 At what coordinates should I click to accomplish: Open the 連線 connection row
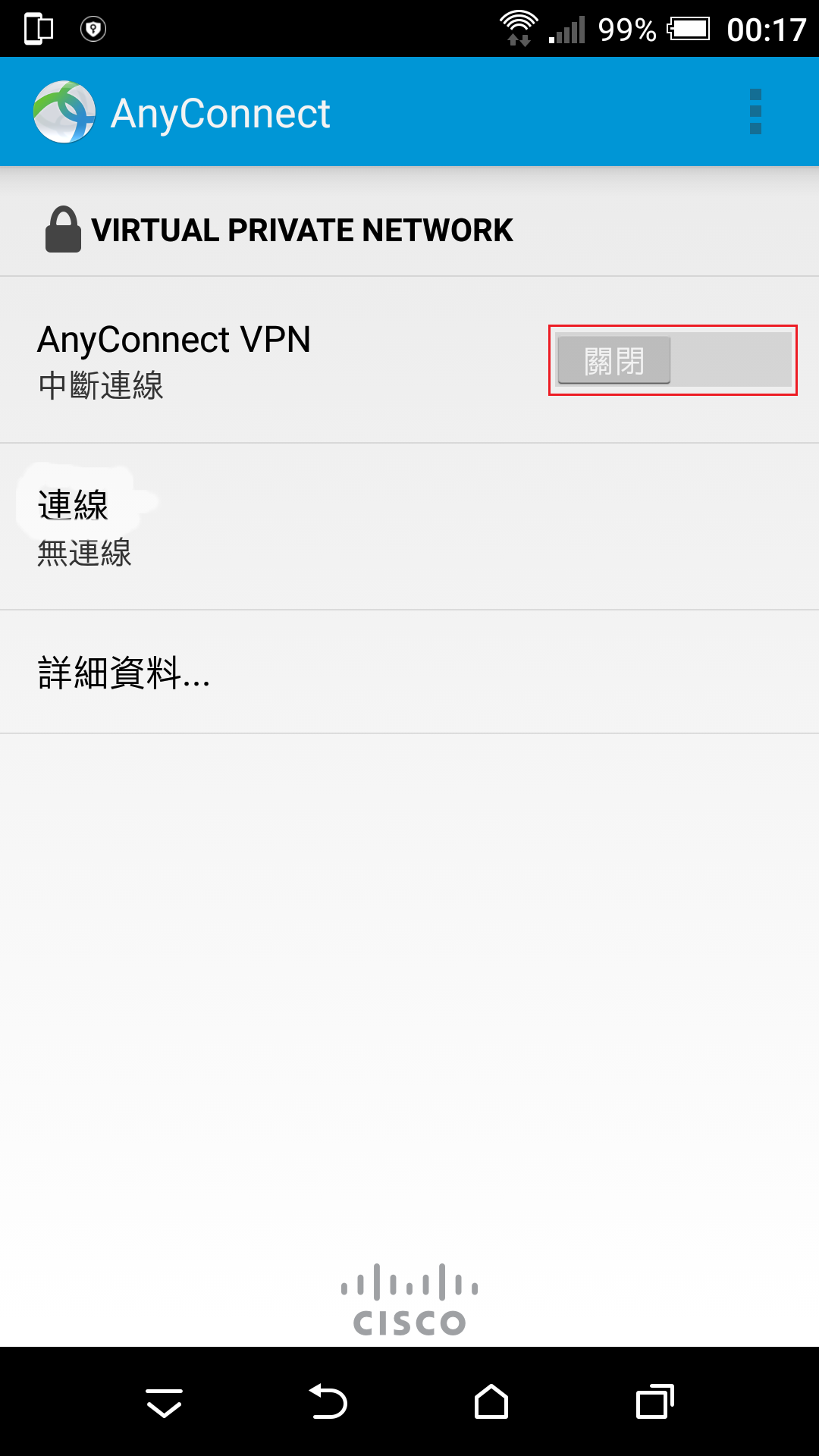point(409,527)
